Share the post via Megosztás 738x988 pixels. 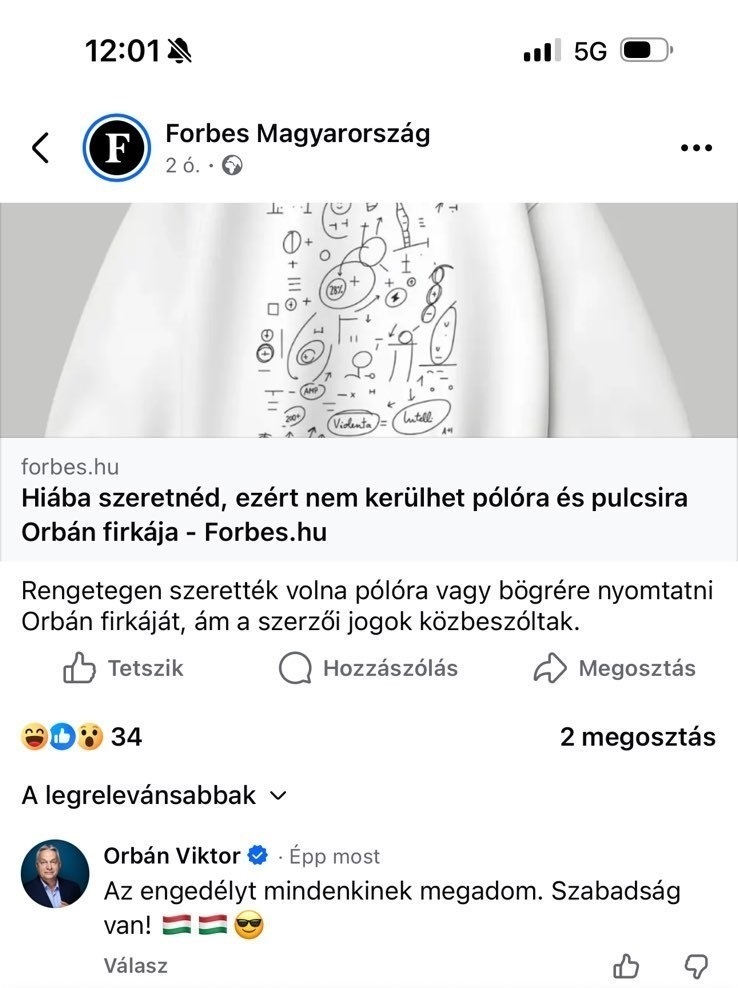tap(614, 668)
